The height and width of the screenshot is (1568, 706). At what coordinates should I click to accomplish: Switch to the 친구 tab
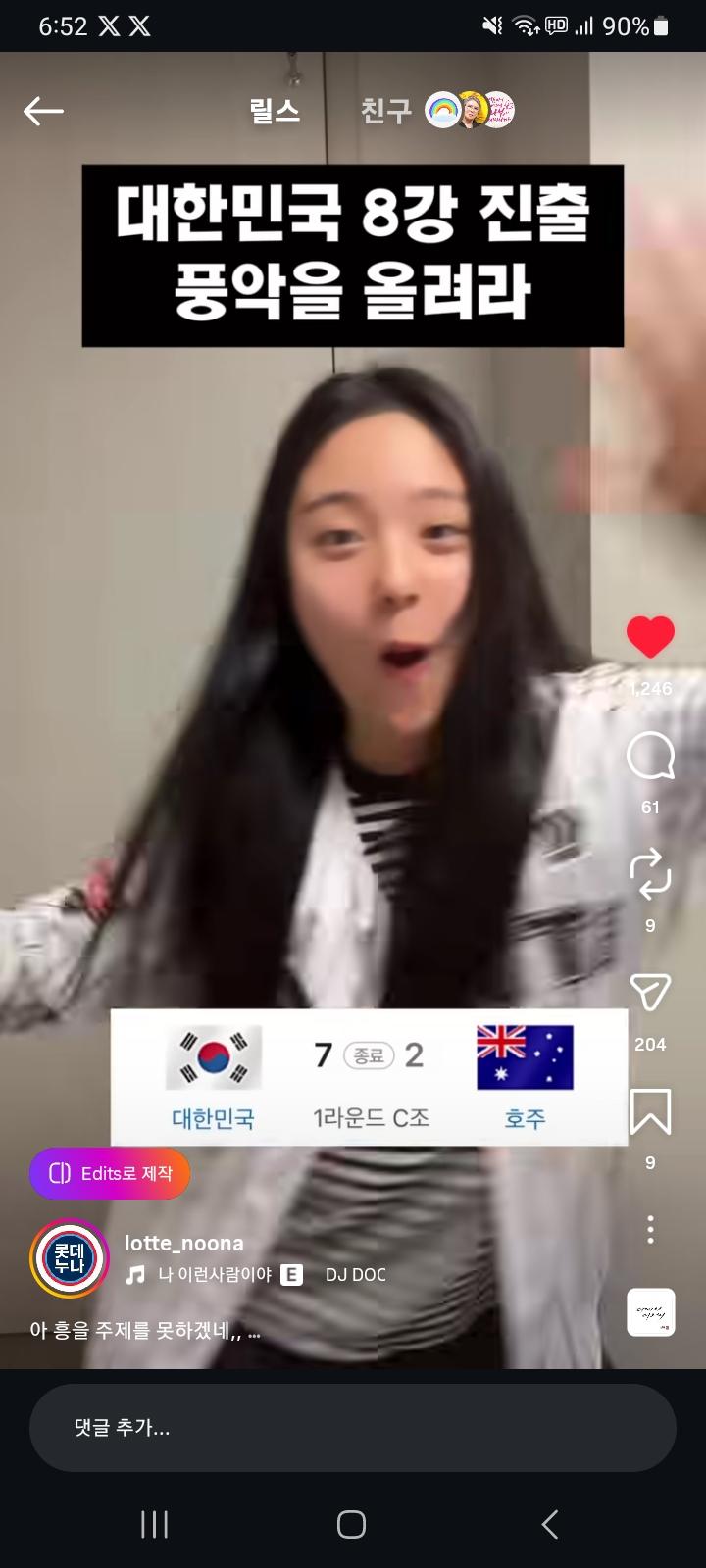point(386,111)
